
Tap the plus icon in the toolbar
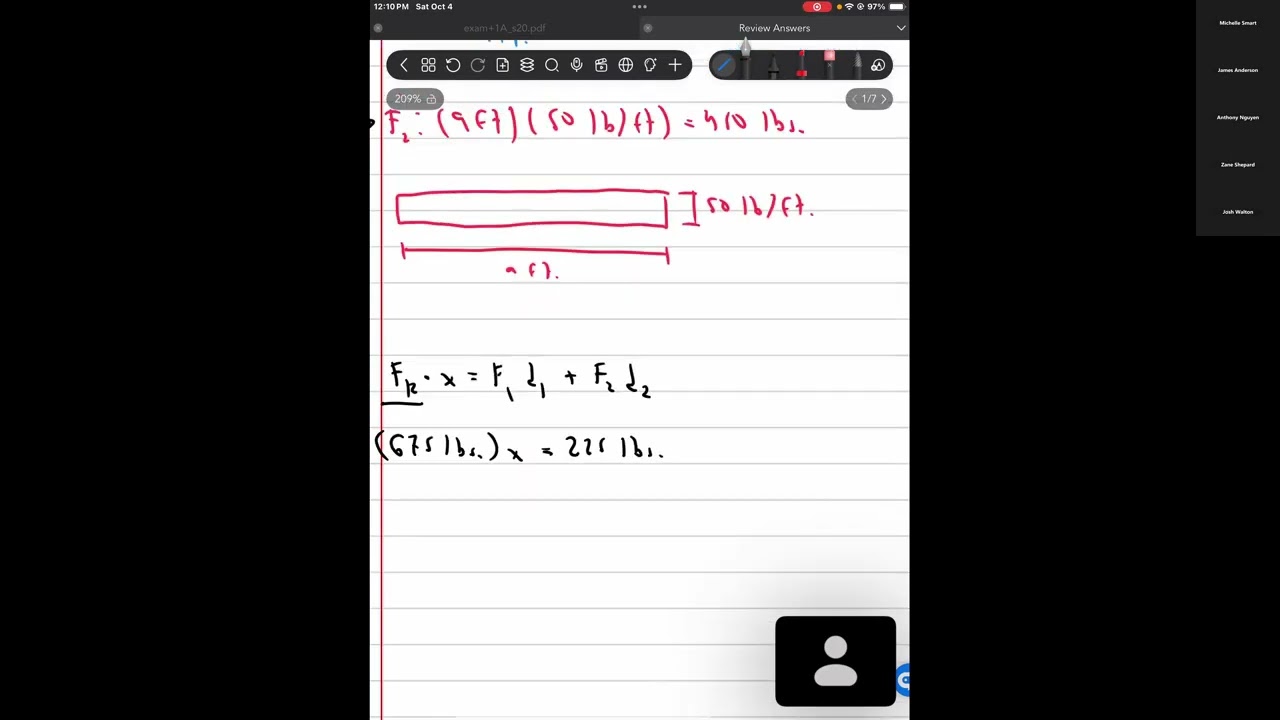tap(675, 66)
